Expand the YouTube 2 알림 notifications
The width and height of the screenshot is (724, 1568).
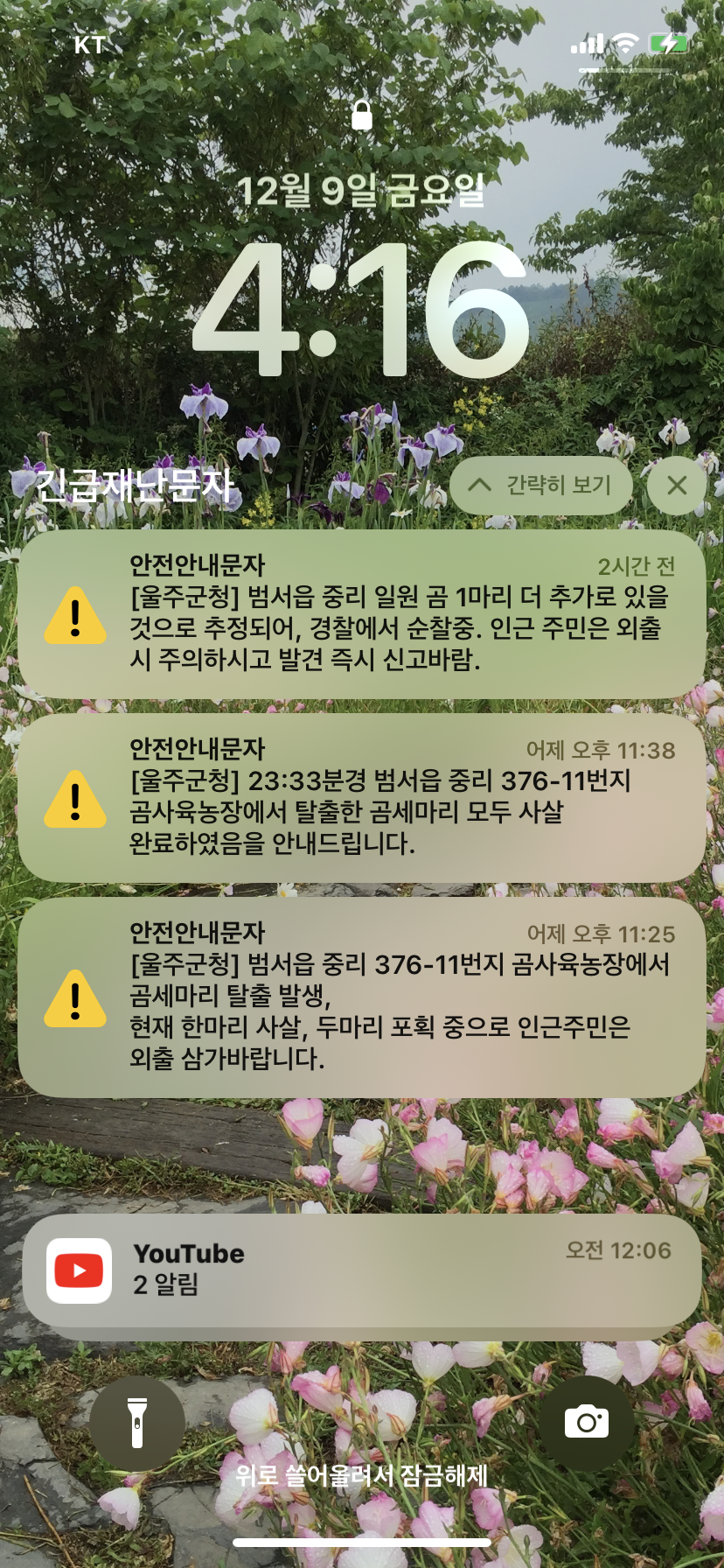click(x=362, y=1270)
